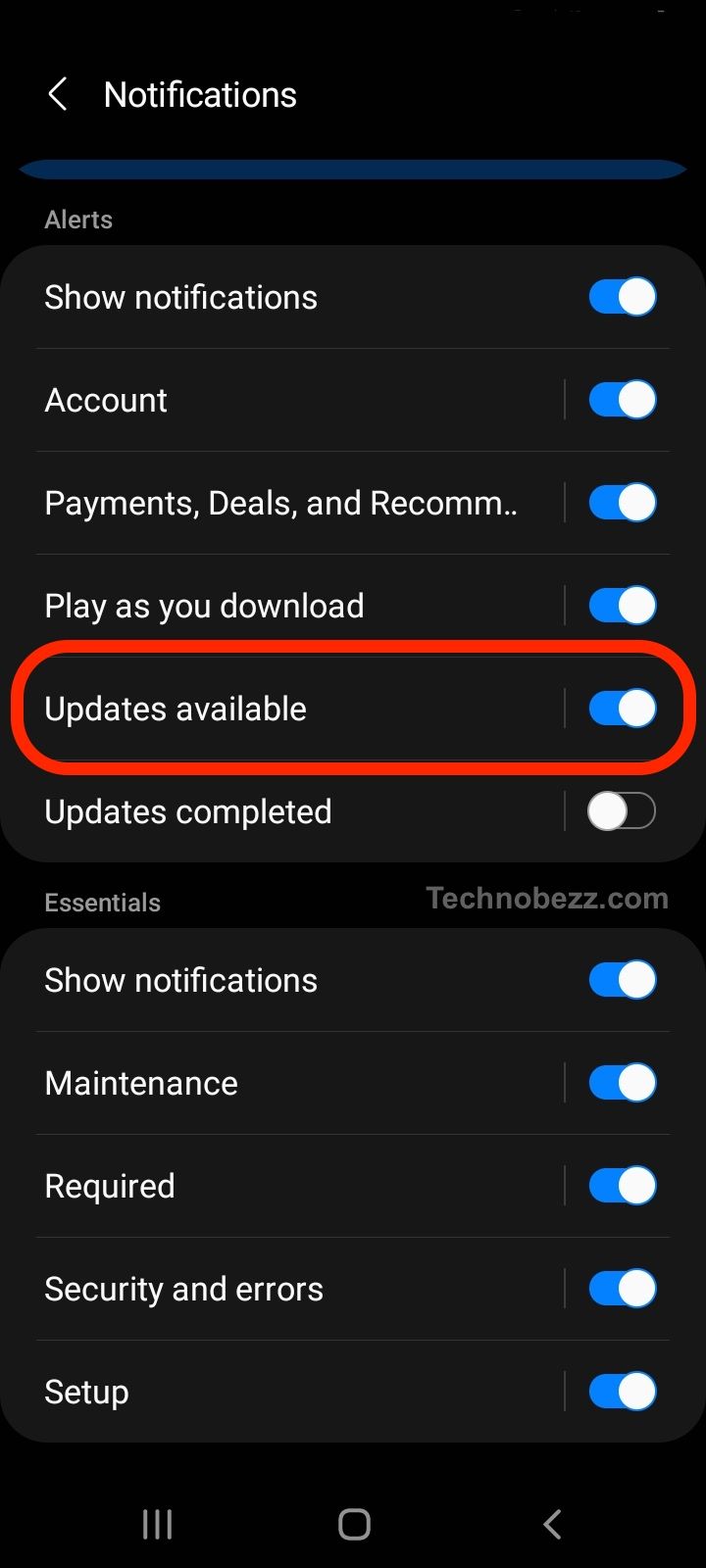Image resolution: width=706 pixels, height=1568 pixels.
Task: Switch off Required notifications
Action: click(623, 1186)
